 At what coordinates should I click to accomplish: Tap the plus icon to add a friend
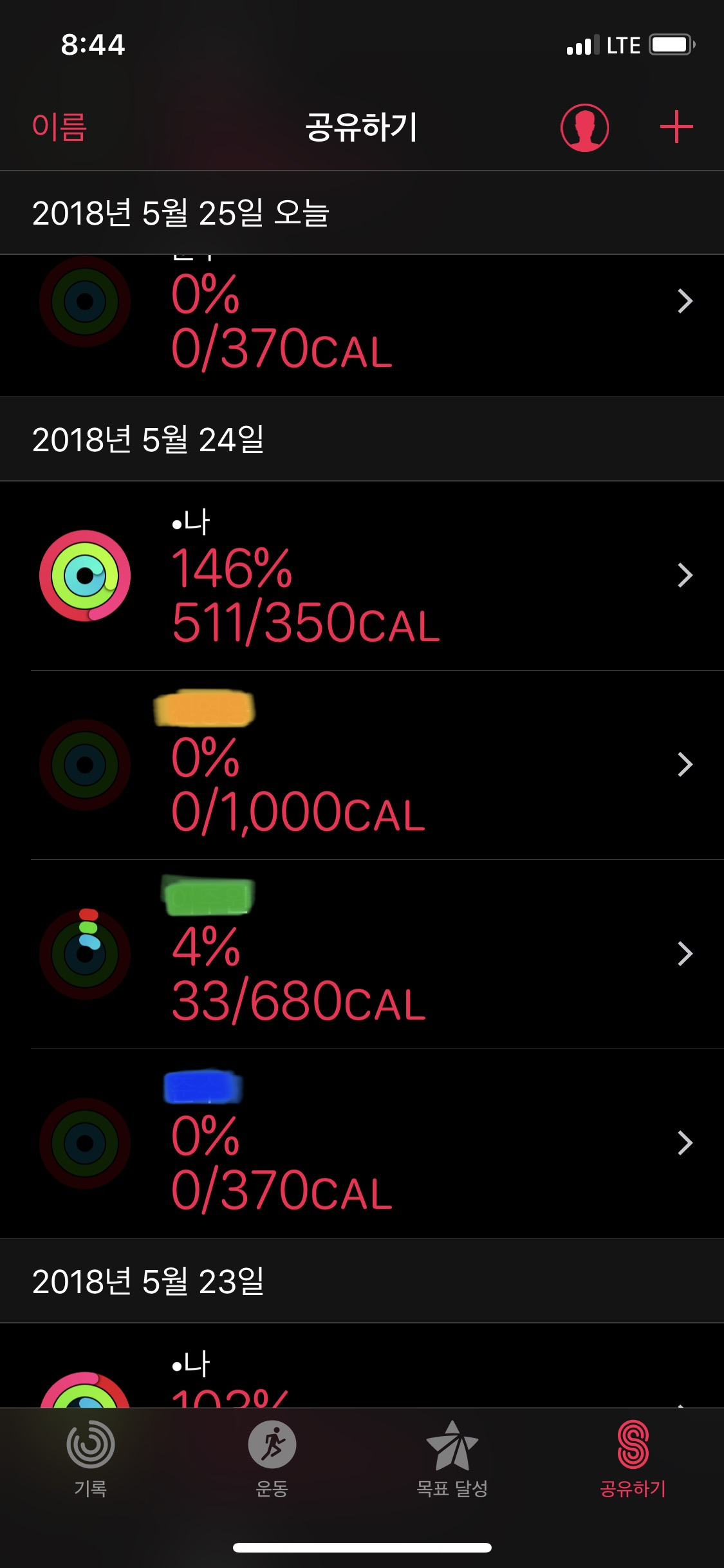click(676, 127)
